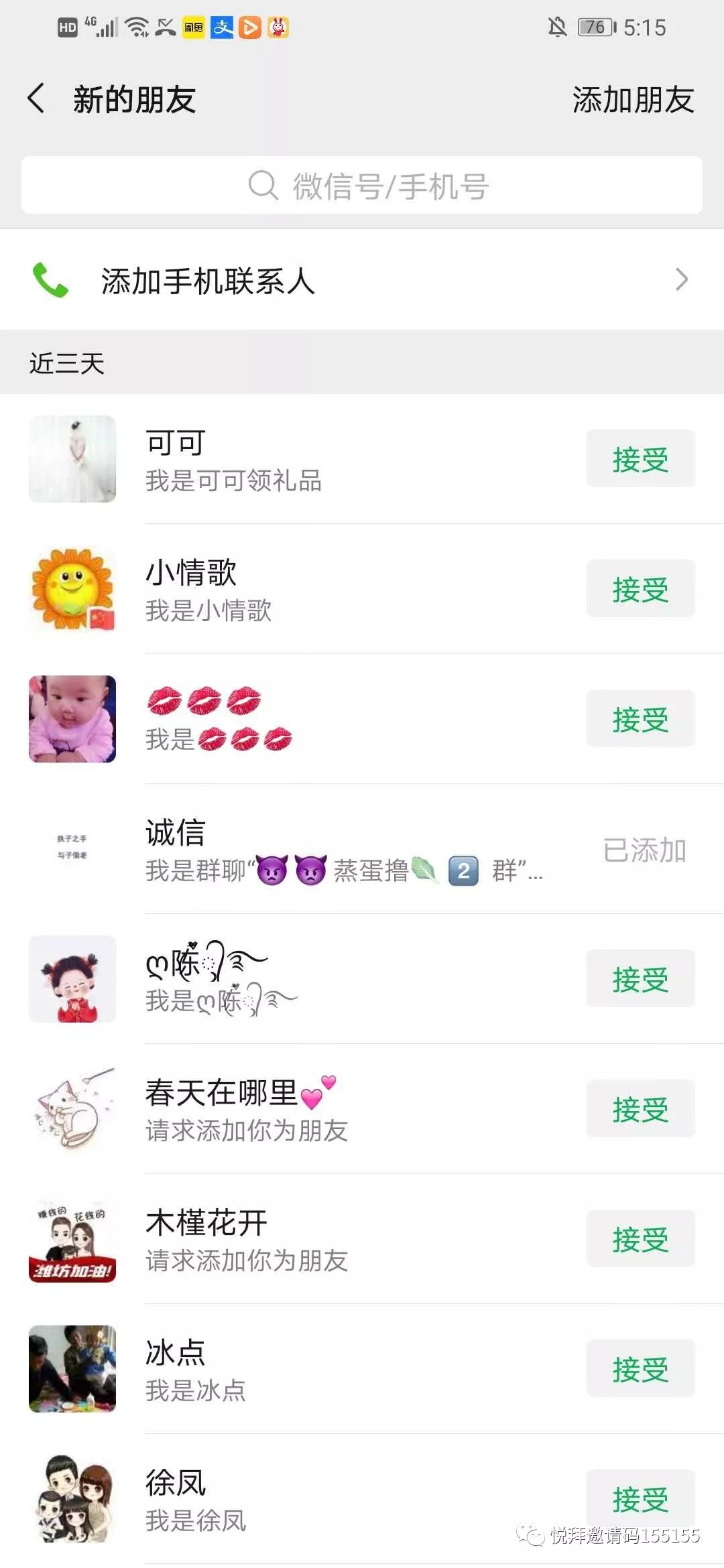Open 添加手机联系人

pos(362,280)
